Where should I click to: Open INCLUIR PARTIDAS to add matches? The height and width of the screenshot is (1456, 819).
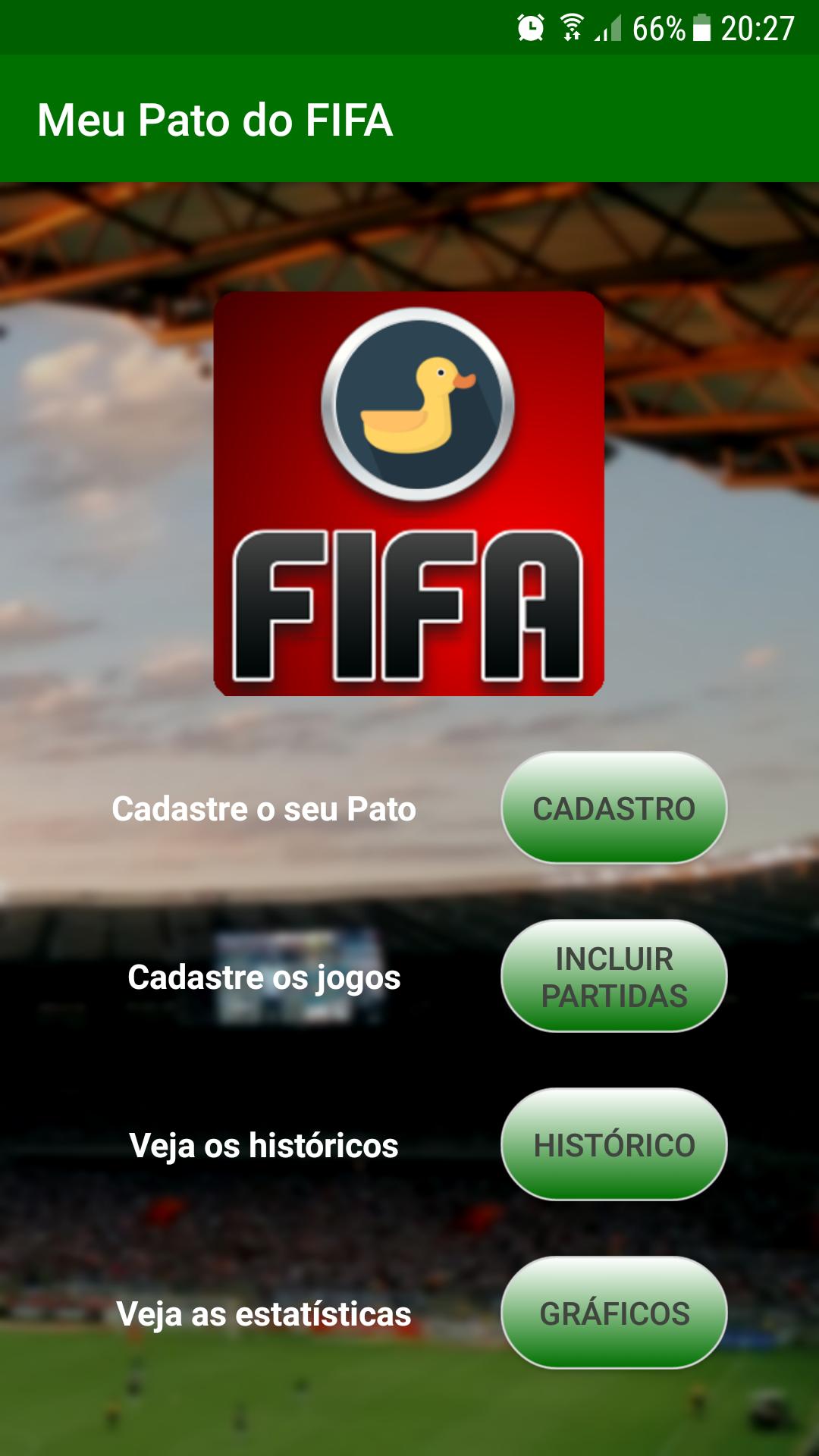pos(613,977)
